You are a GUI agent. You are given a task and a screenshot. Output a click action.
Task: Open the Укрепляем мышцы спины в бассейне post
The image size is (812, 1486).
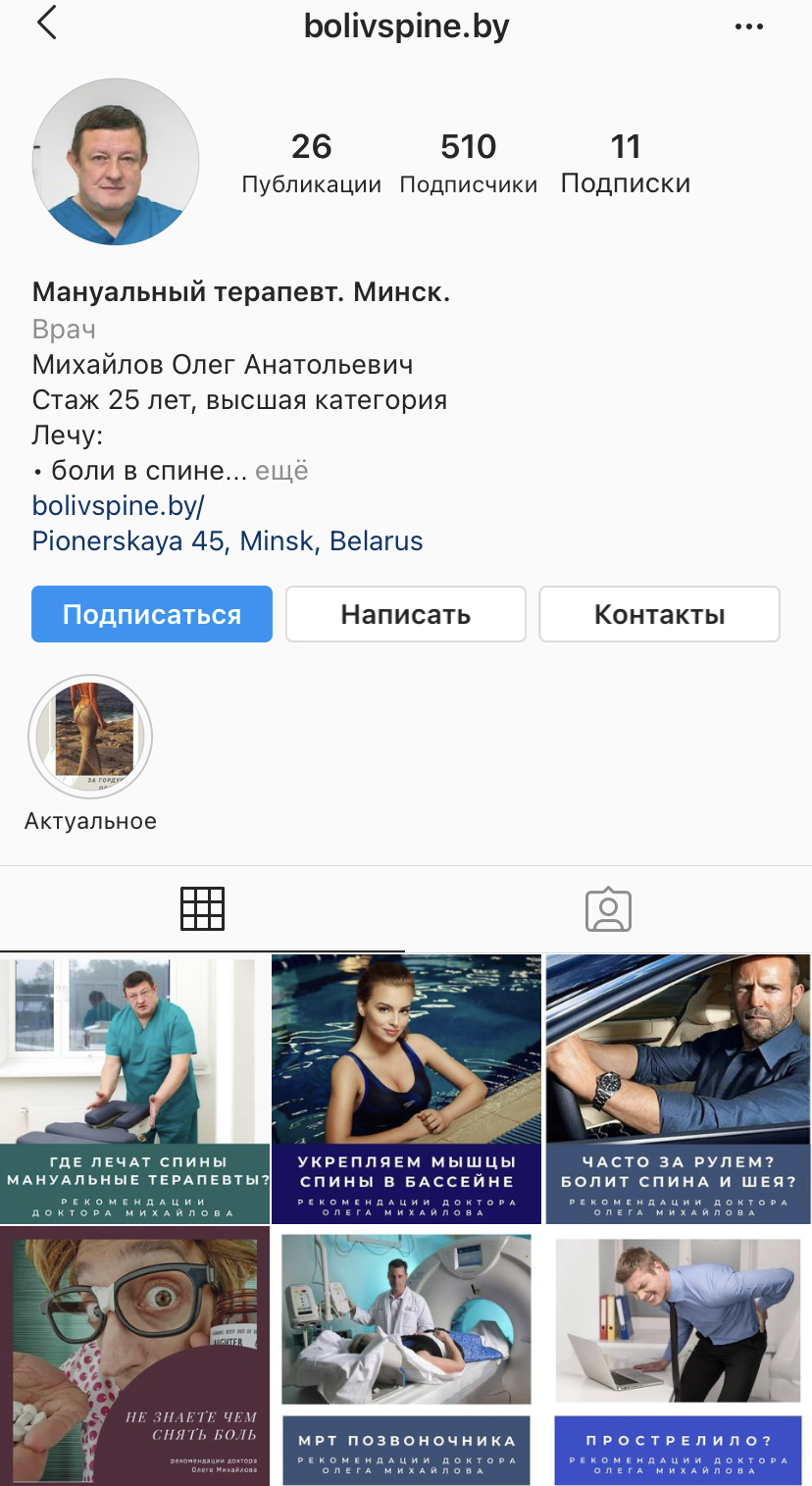click(x=406, y=1089)
